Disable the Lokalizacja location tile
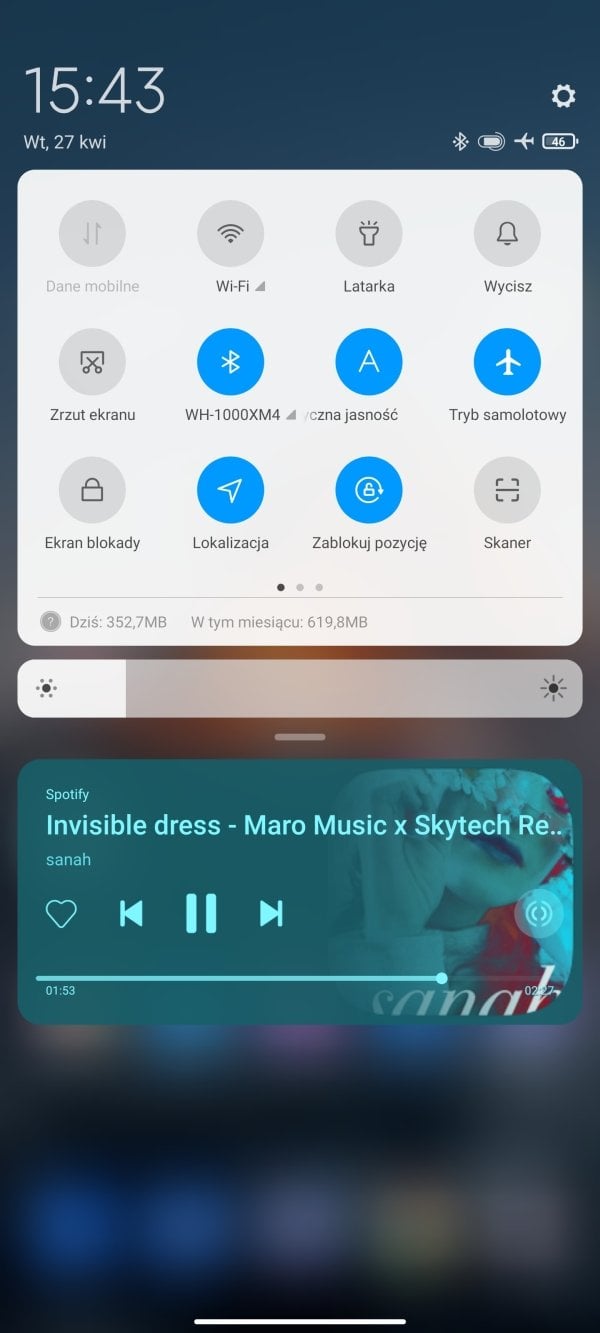This screenshot has height=1333, width=600. point(231,490)
